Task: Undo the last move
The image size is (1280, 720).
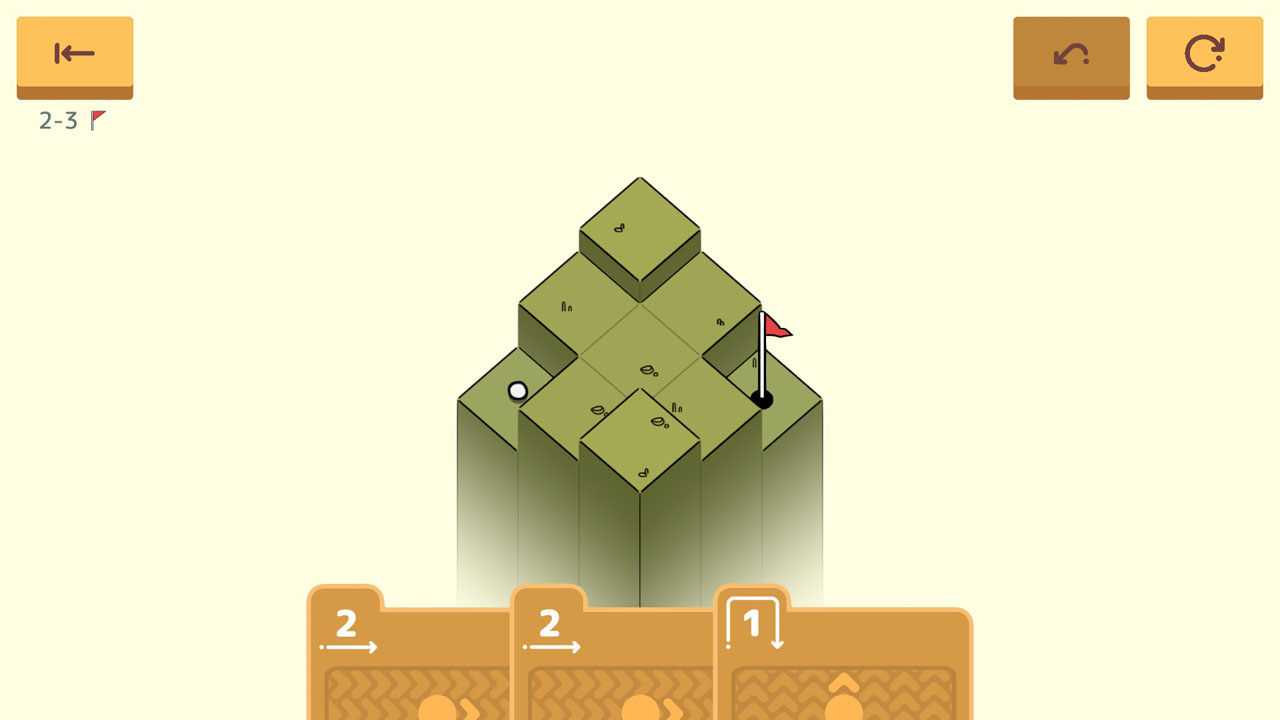Action: [x=1071, y=55]
